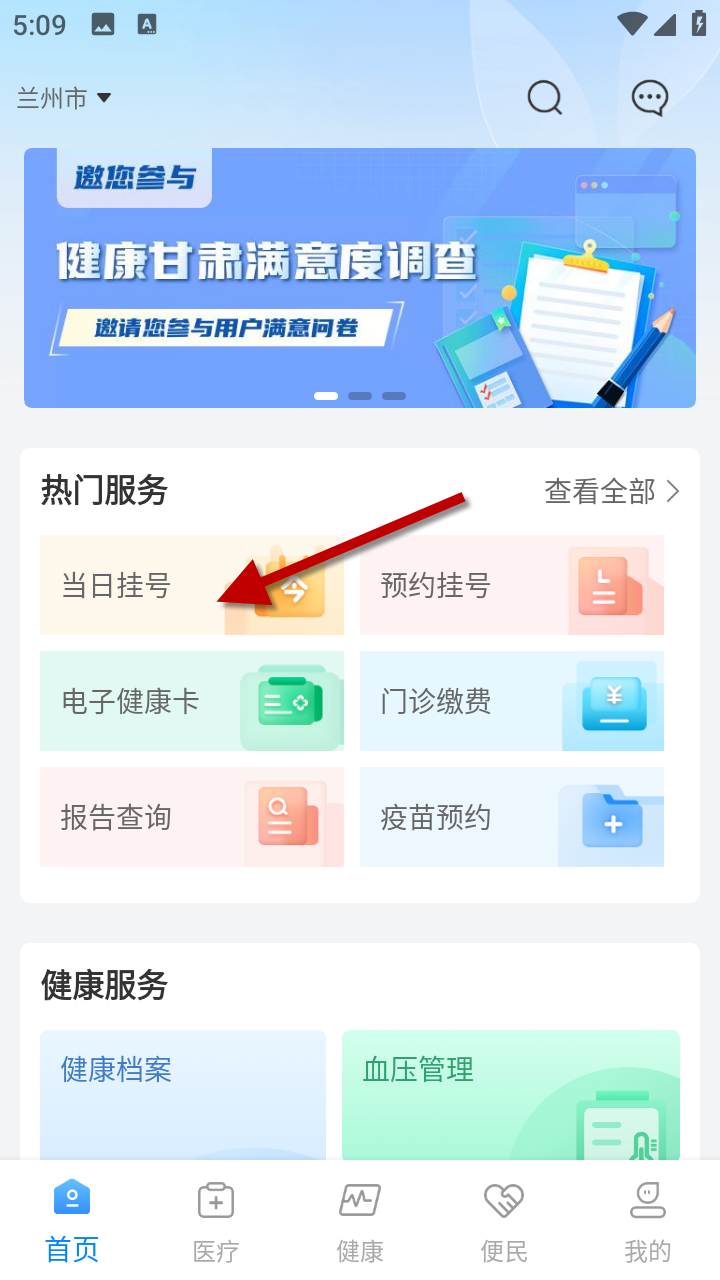Open 报告查询 report query
Viewport: 720px width, 1280px height.
coord(191,817)
